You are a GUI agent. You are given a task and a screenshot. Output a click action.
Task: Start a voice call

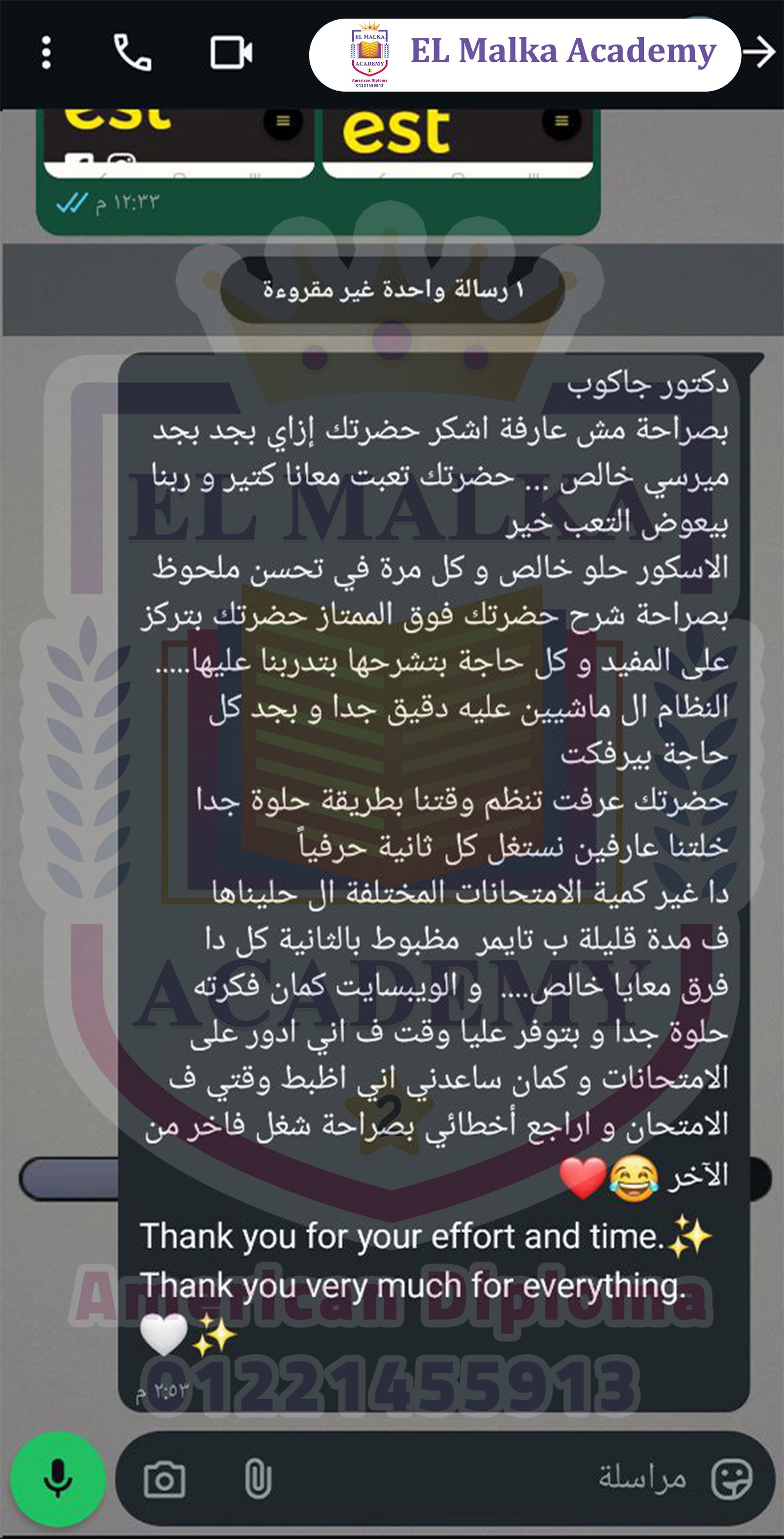132,53
